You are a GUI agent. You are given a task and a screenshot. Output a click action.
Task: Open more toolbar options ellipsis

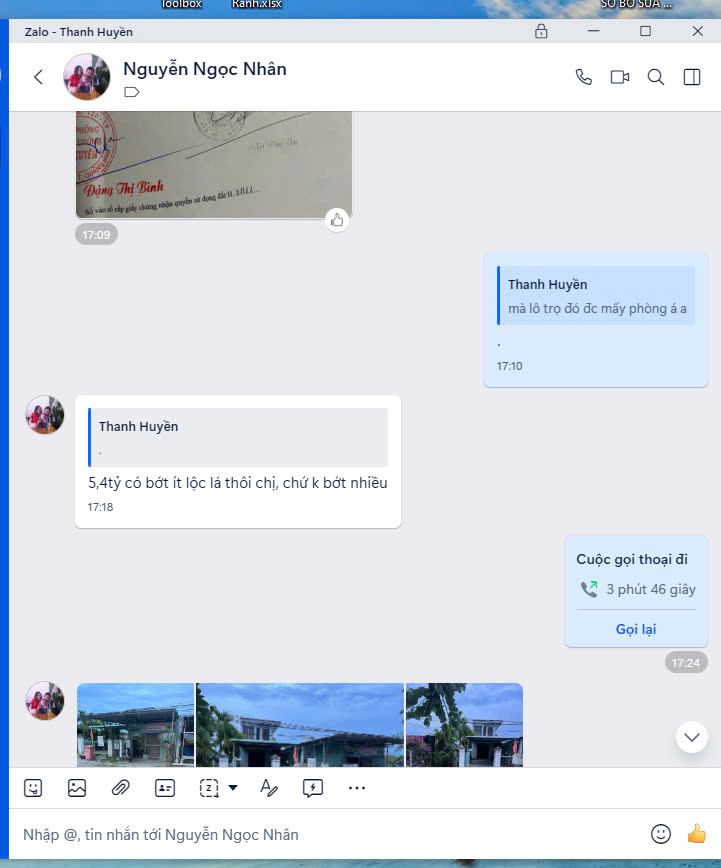click(x=357, y=788)
